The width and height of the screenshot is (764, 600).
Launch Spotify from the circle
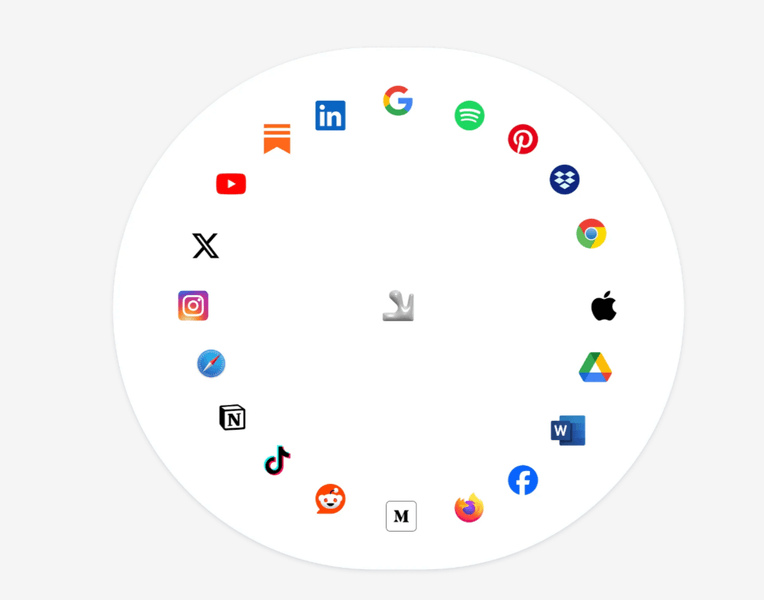(x=469, y=116)
